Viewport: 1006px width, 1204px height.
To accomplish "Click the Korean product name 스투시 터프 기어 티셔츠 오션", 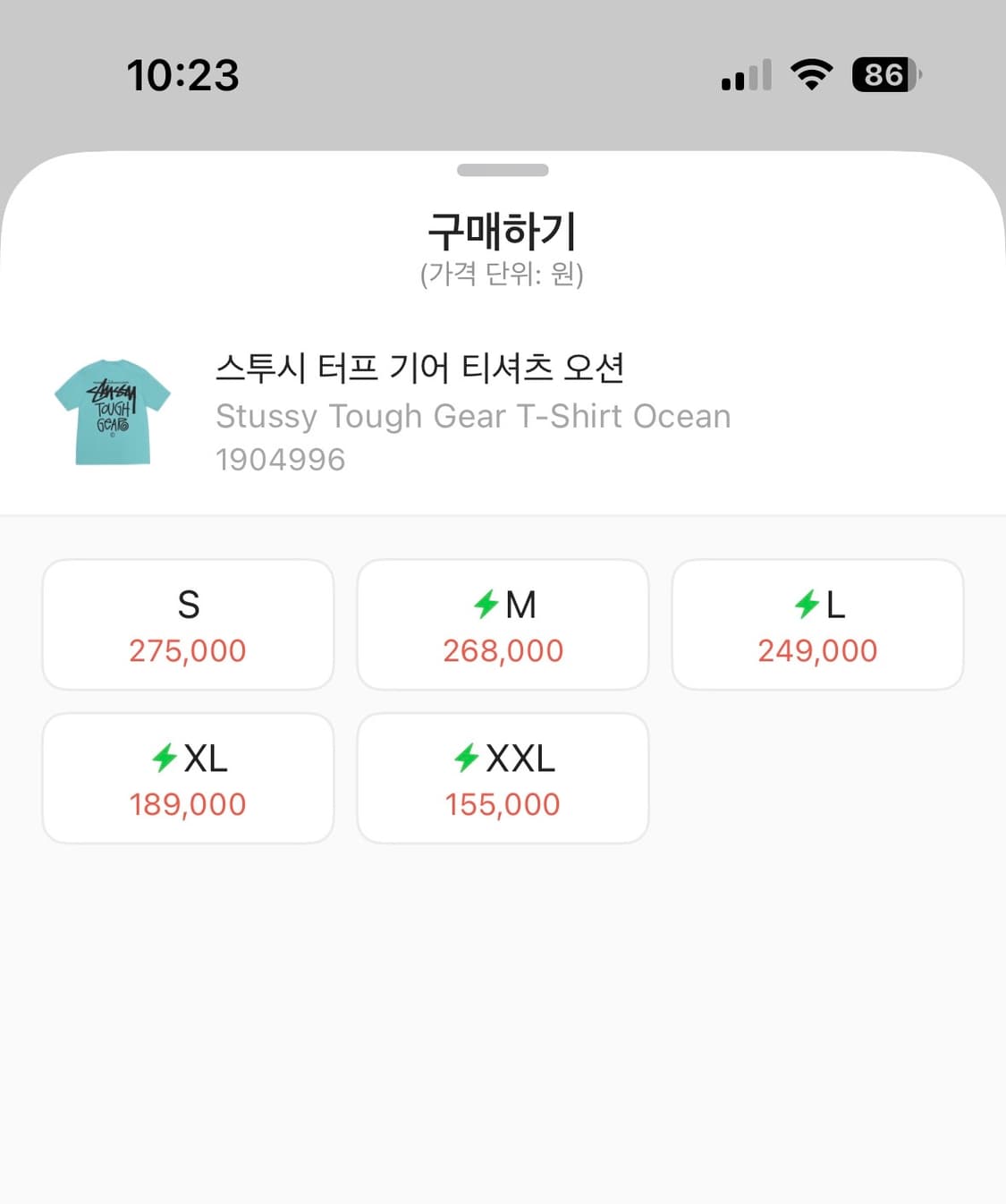I will pyautogui.click(x=420, y=368).
